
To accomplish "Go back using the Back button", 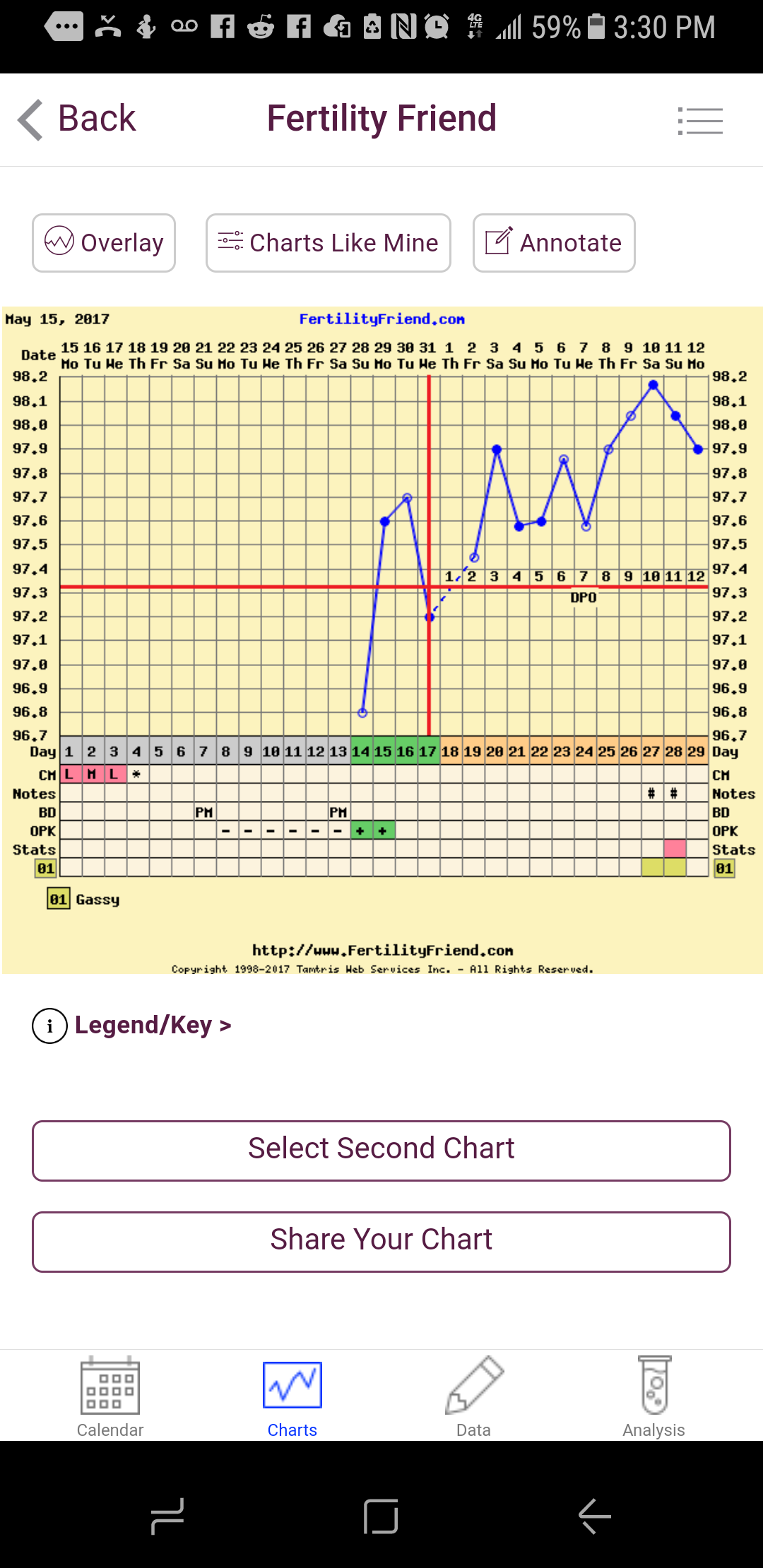I will click(78, 119).
